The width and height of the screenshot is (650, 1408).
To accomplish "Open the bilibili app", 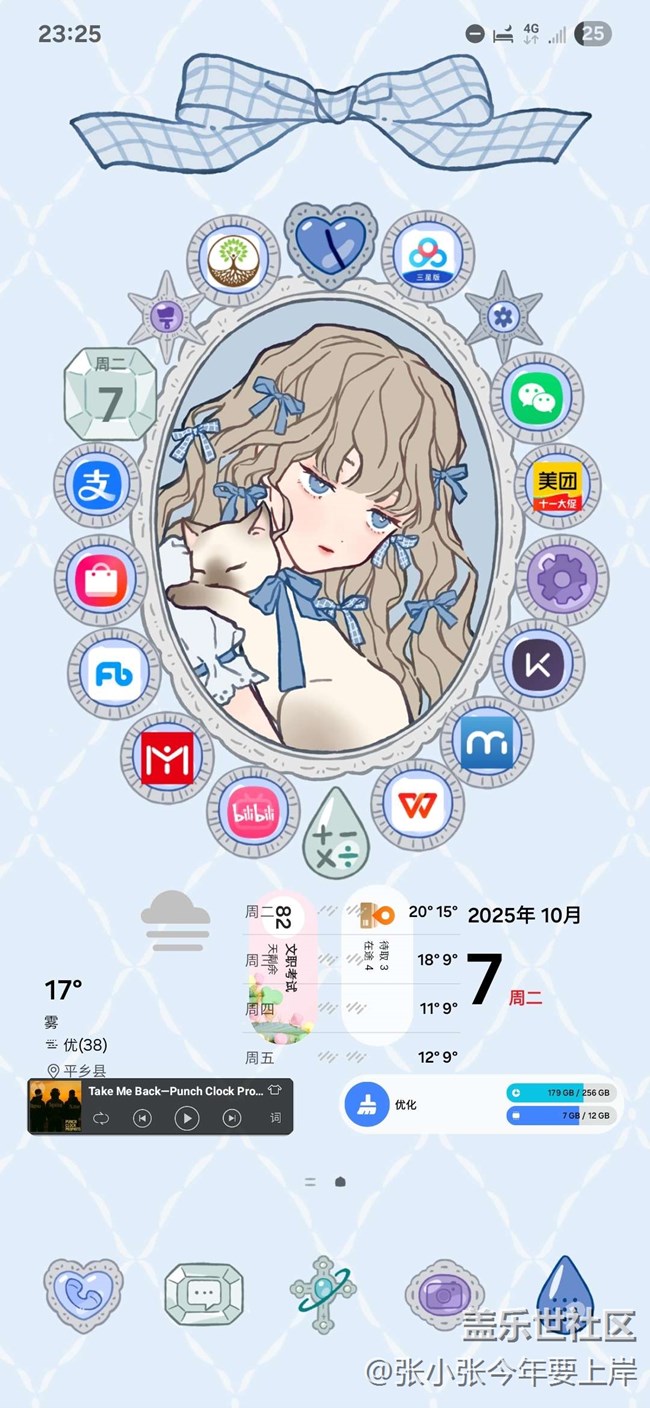I will [x=253, y=810].
